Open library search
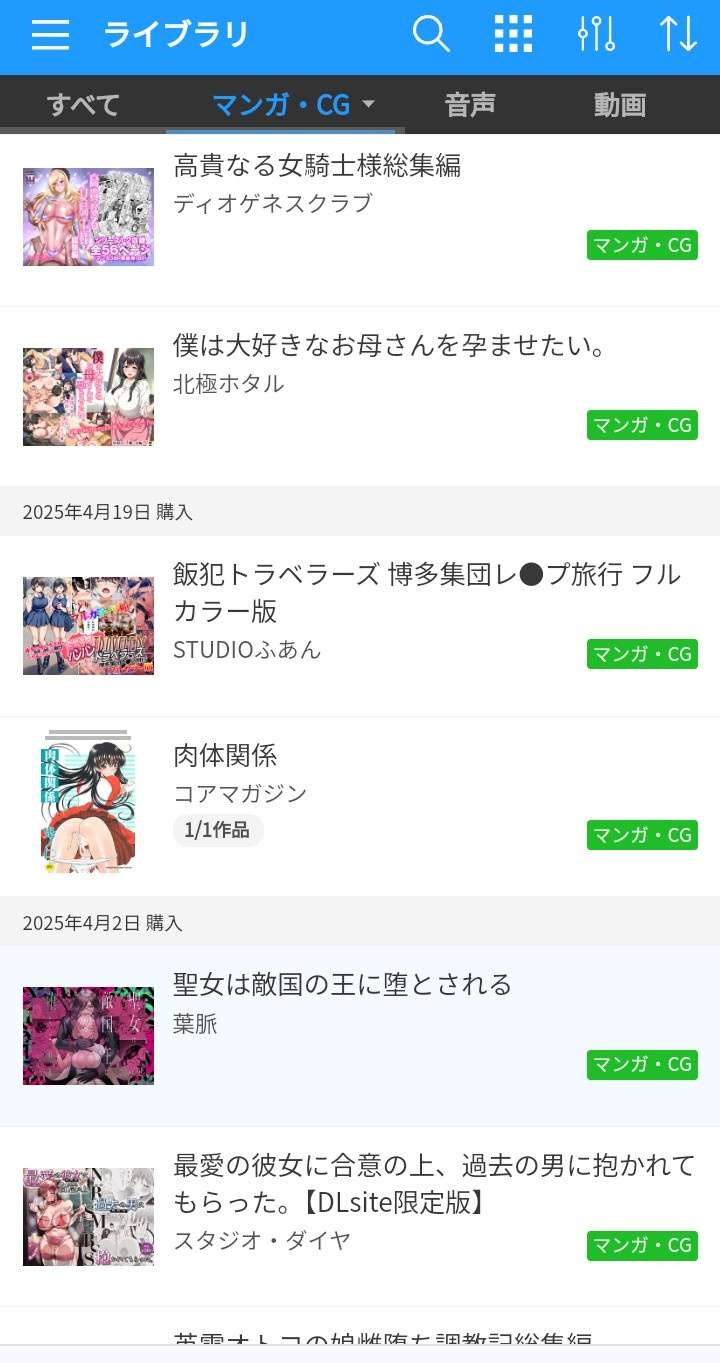The height and width of the screenshot is (1363, 720). [431, 35]
